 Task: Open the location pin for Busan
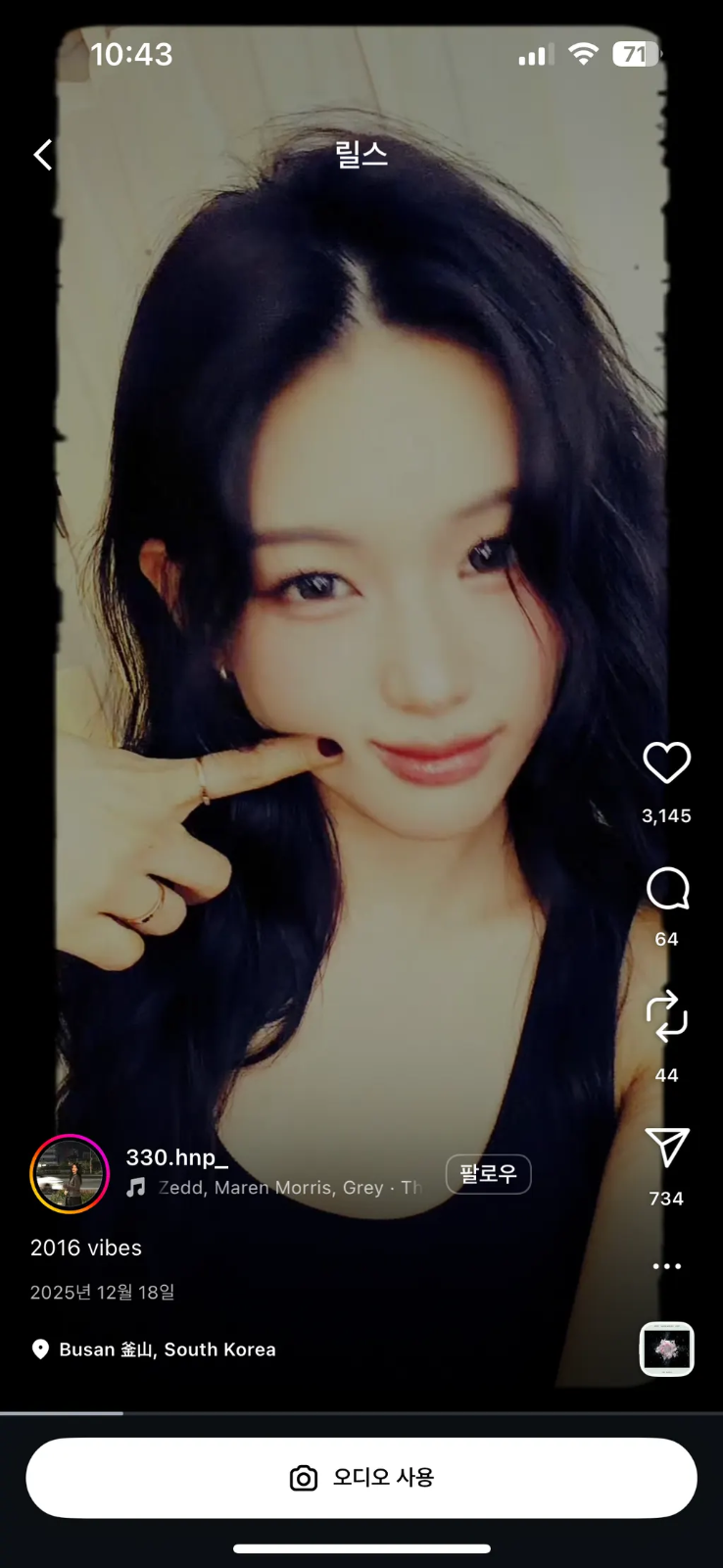tap(40, 1349)
